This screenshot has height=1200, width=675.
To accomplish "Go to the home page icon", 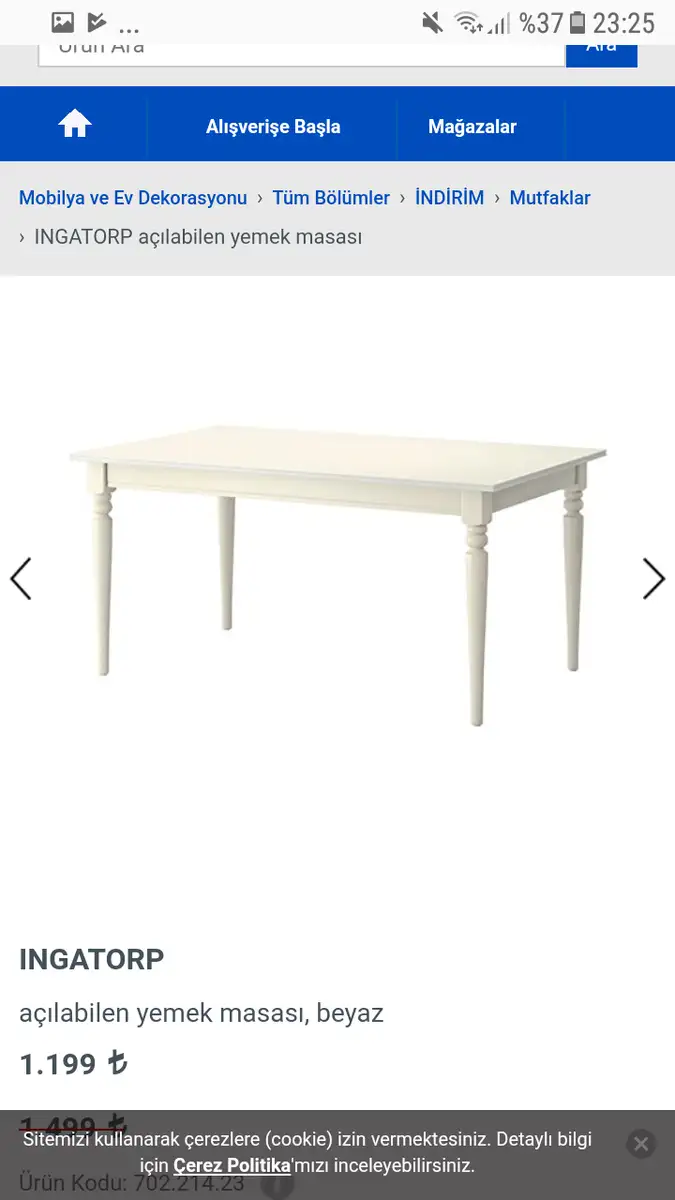I will [x=75, y=126].
